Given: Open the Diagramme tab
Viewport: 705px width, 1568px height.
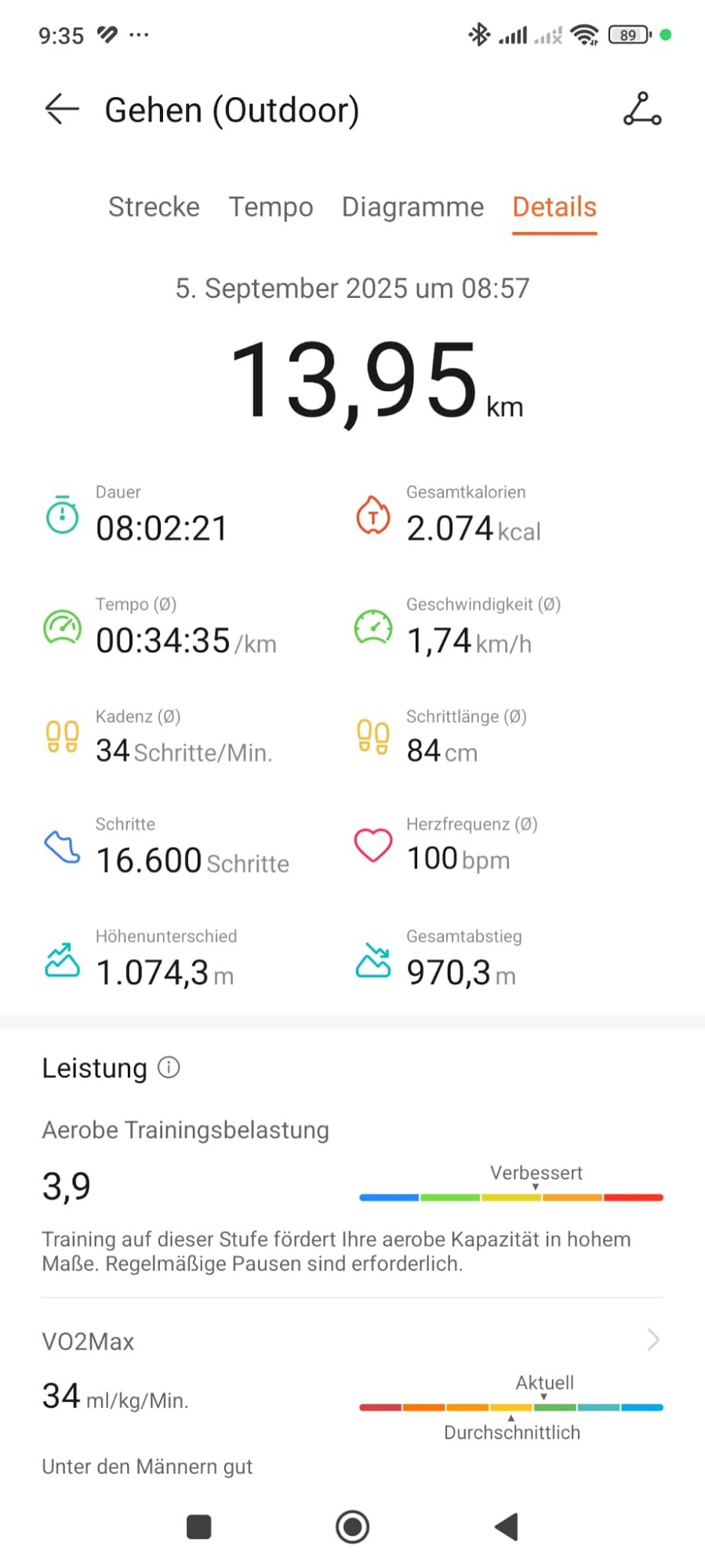Looking at the screenshot, I should (x=412, y=207).
